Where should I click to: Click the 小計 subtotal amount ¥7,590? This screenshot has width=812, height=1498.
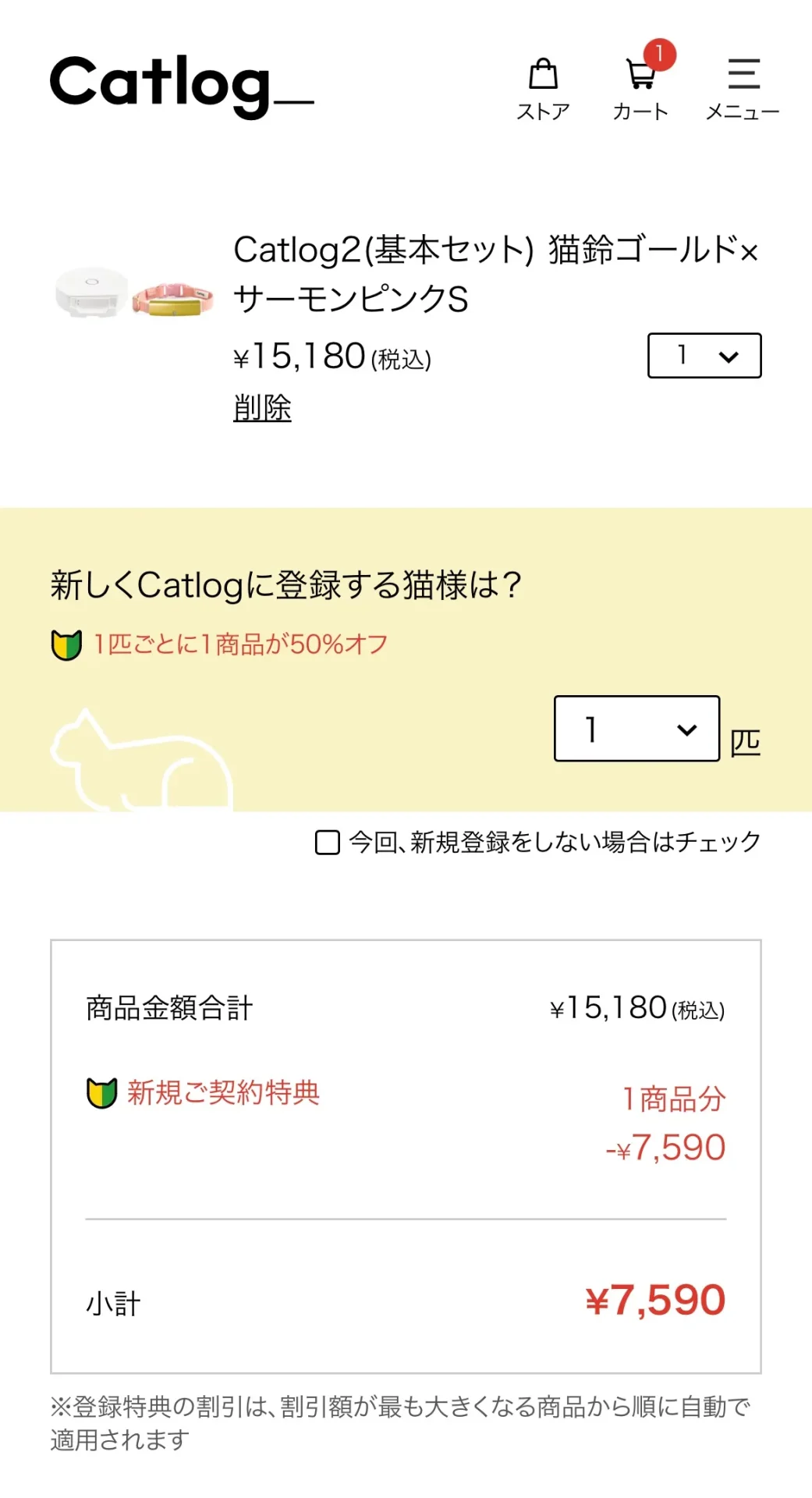pos(657,1300)
